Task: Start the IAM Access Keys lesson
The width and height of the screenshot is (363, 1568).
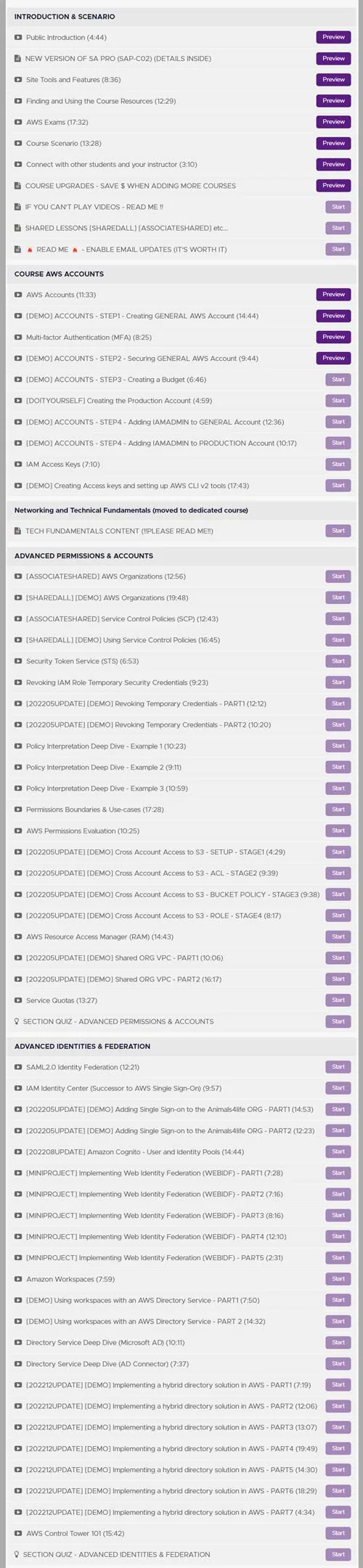Action: pos(338,464)
